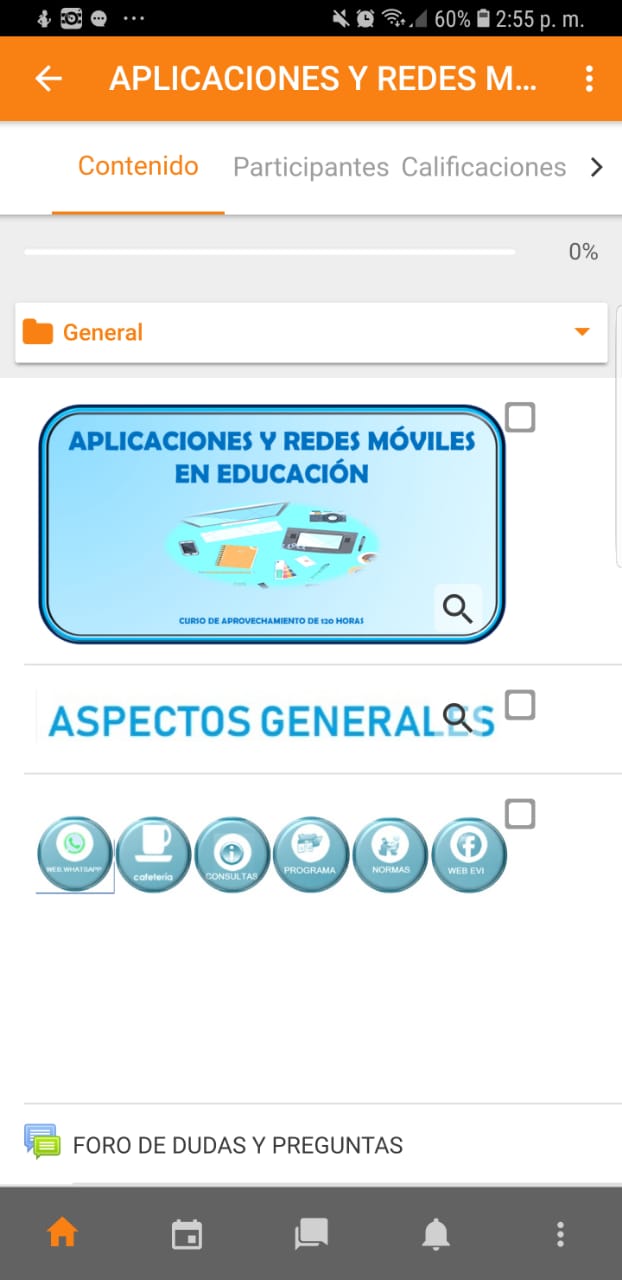Image resolution: width=622 pixels, height=1280 pixels.
Task: Go back using the top arrow
Action: [x=48, y=79]
